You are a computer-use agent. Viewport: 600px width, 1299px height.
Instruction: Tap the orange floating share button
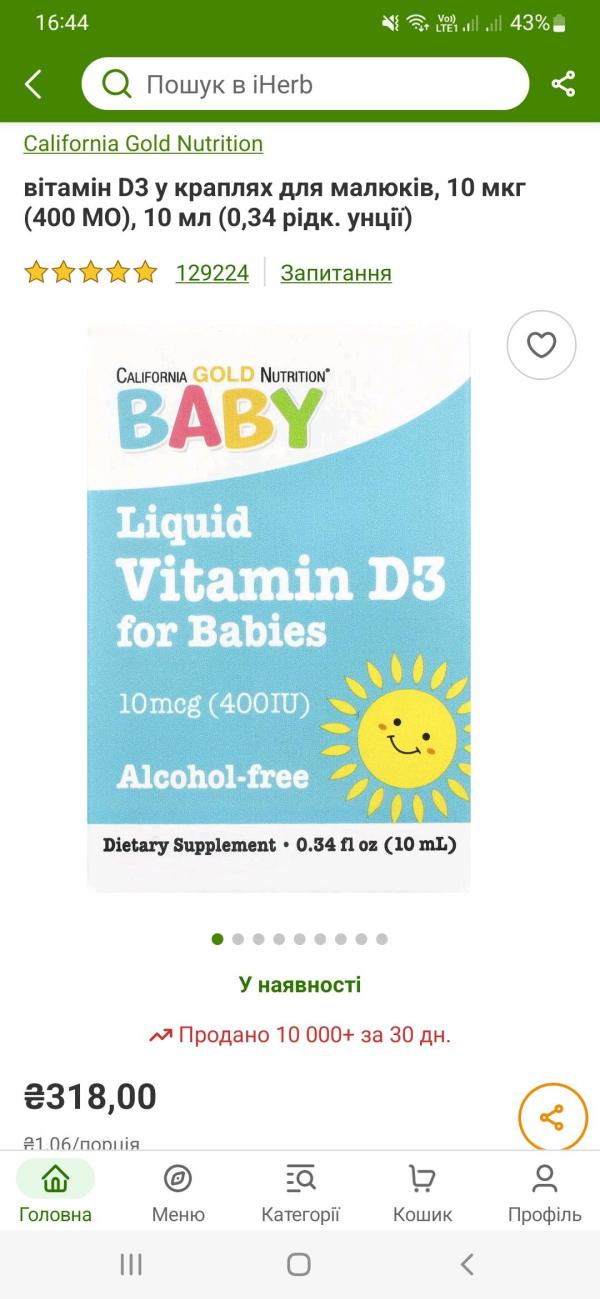[x=552, y=1117]
